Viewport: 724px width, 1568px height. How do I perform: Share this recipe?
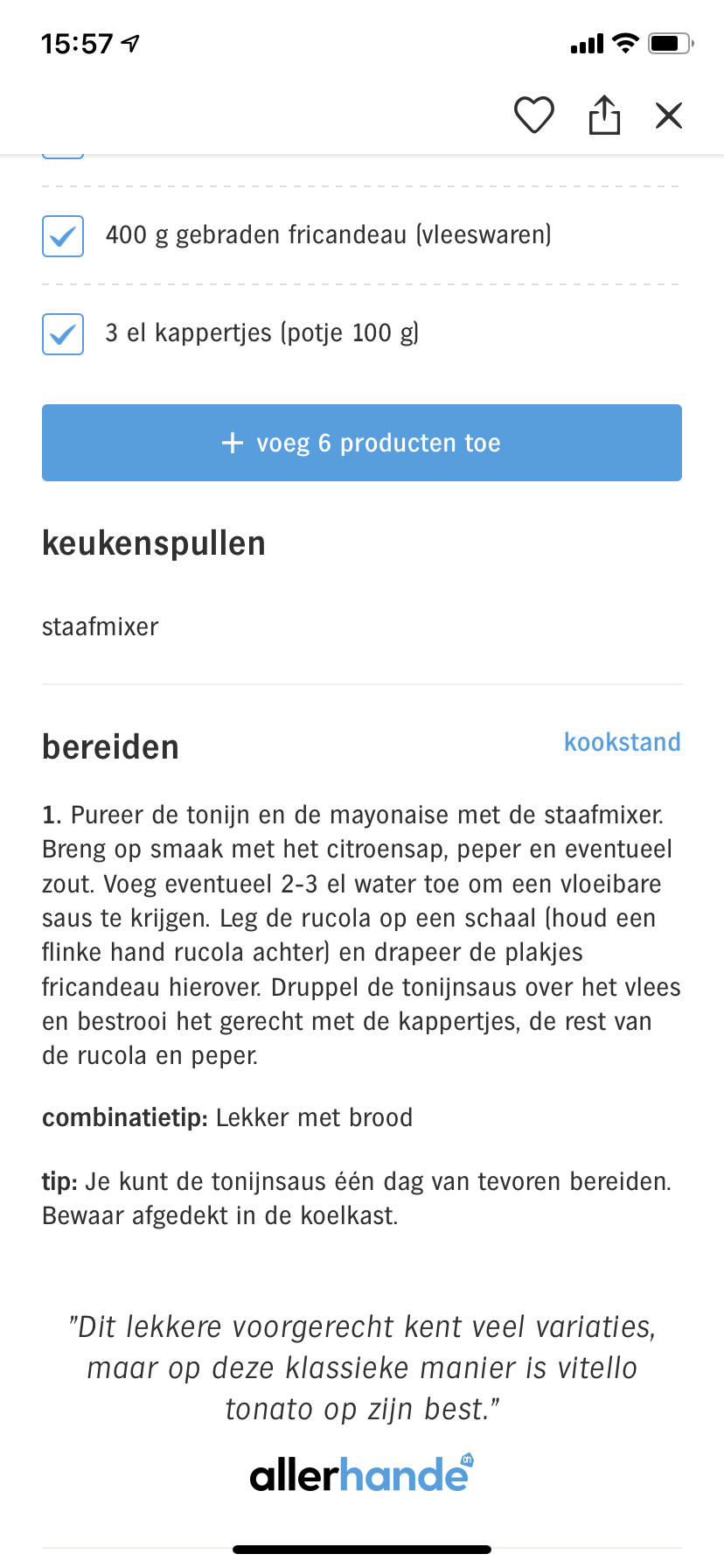pos(604,115)
